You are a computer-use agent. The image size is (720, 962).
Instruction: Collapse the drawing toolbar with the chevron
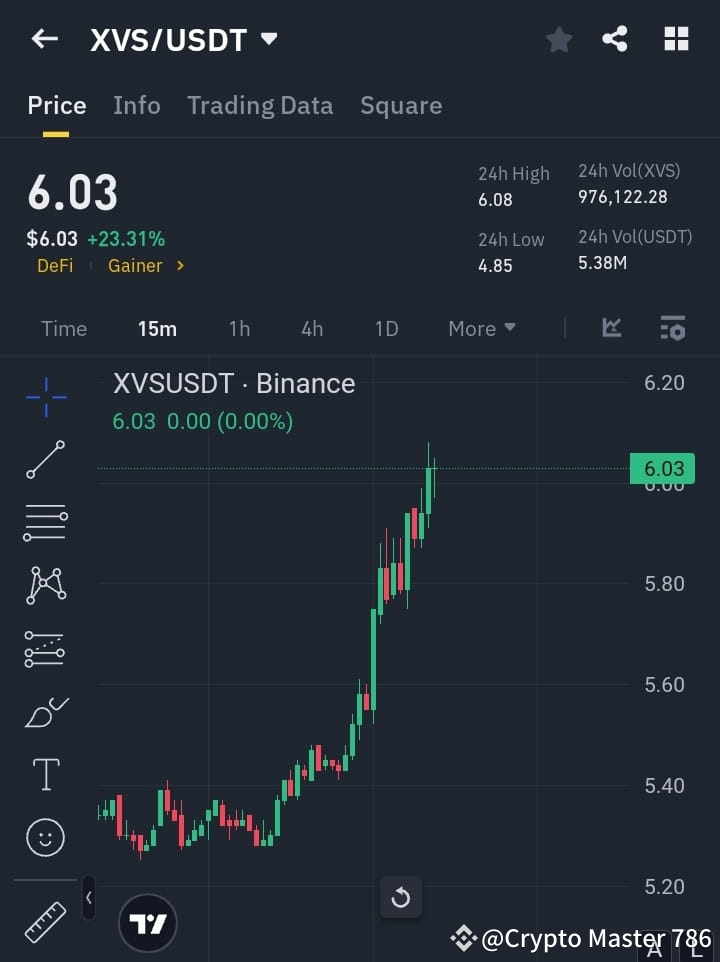tap(88, 898)
